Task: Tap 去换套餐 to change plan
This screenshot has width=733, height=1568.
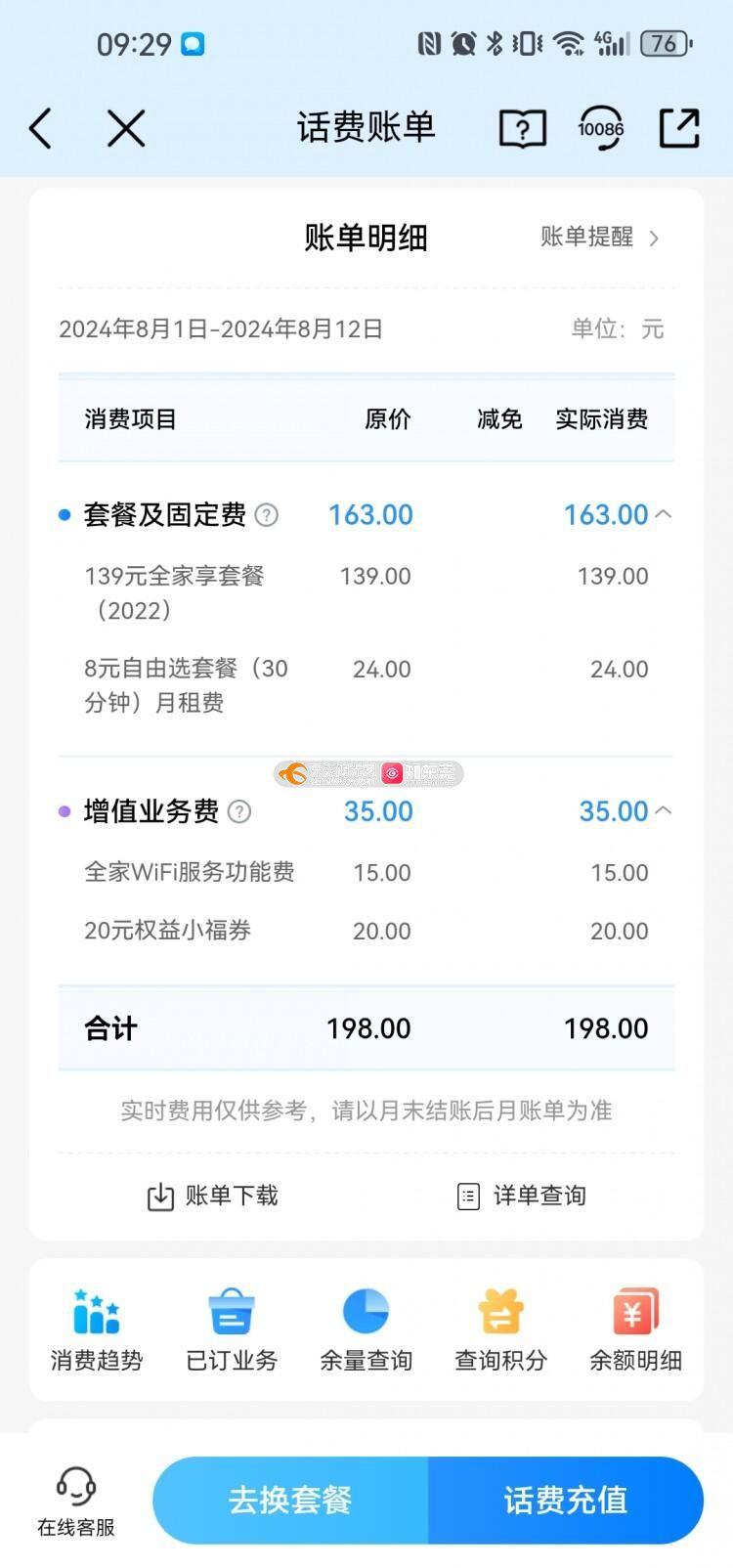Action: click(290, 1501)
